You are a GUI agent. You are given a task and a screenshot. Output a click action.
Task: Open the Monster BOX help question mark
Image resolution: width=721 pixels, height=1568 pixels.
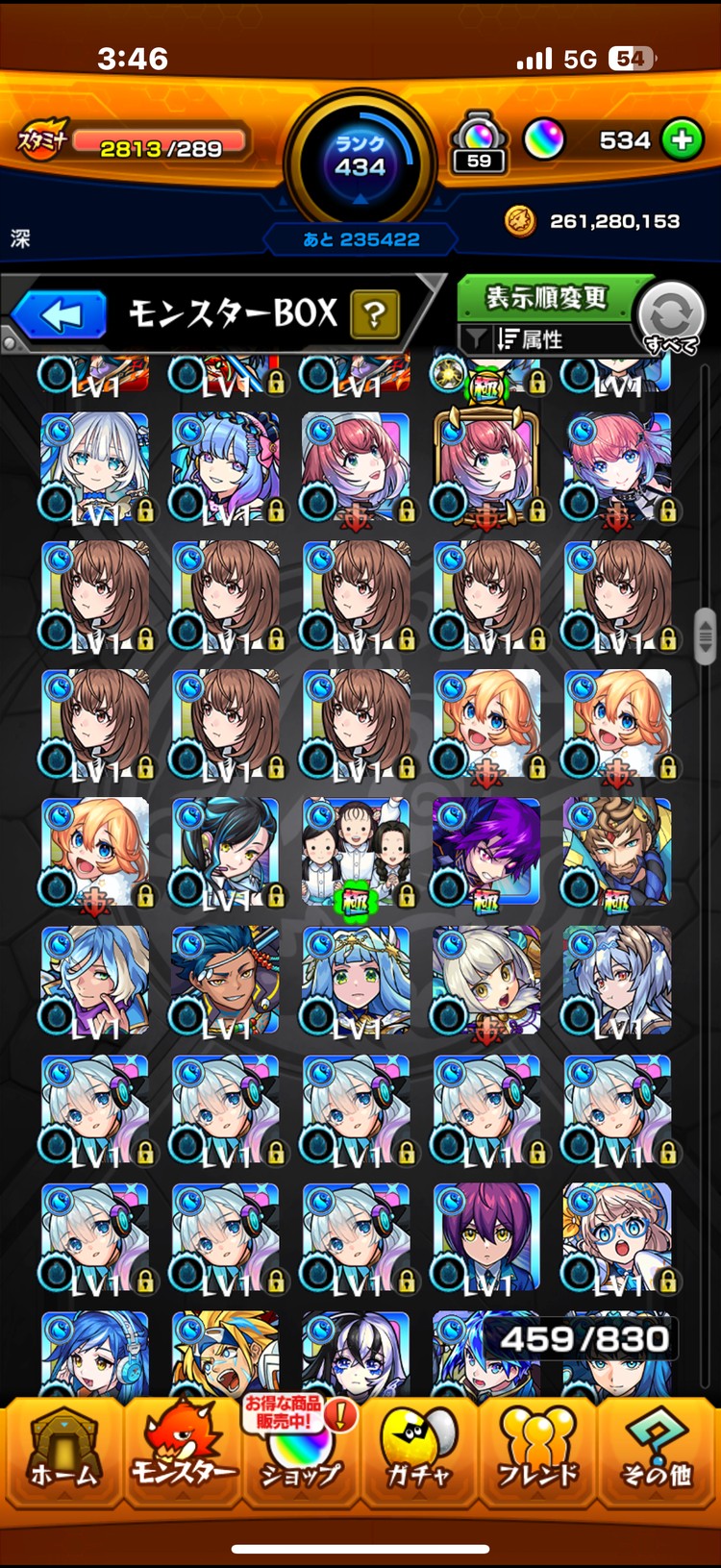pos(375,314)
